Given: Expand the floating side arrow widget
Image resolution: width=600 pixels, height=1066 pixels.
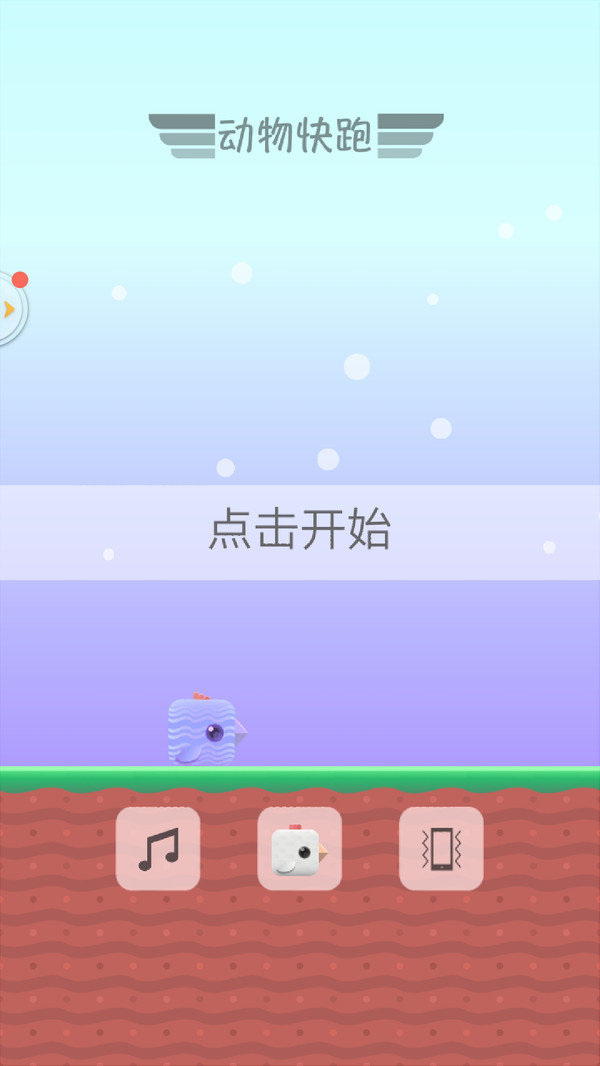Looking at the screenshot, I should click(x=10, y=309).
